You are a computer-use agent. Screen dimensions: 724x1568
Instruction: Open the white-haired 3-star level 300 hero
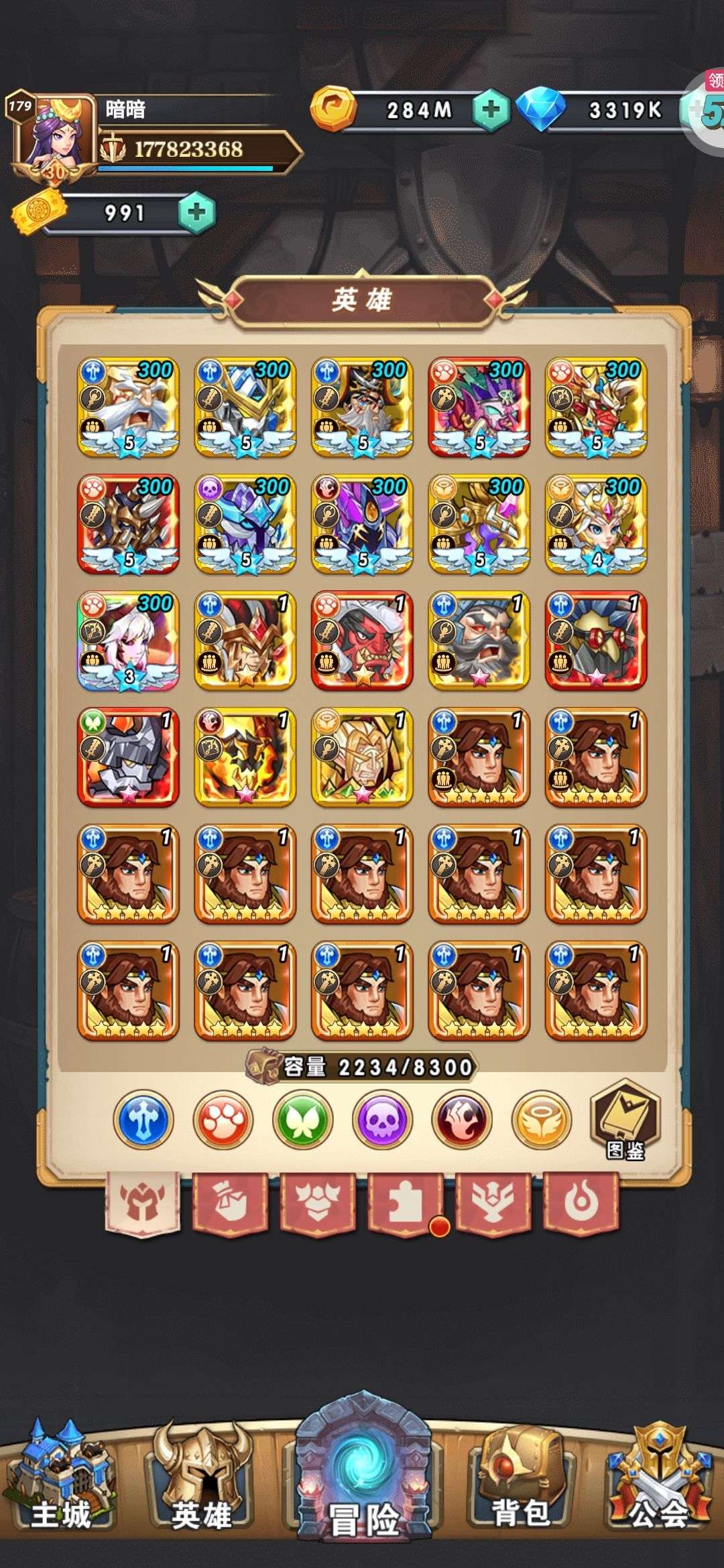pos(128,641)
